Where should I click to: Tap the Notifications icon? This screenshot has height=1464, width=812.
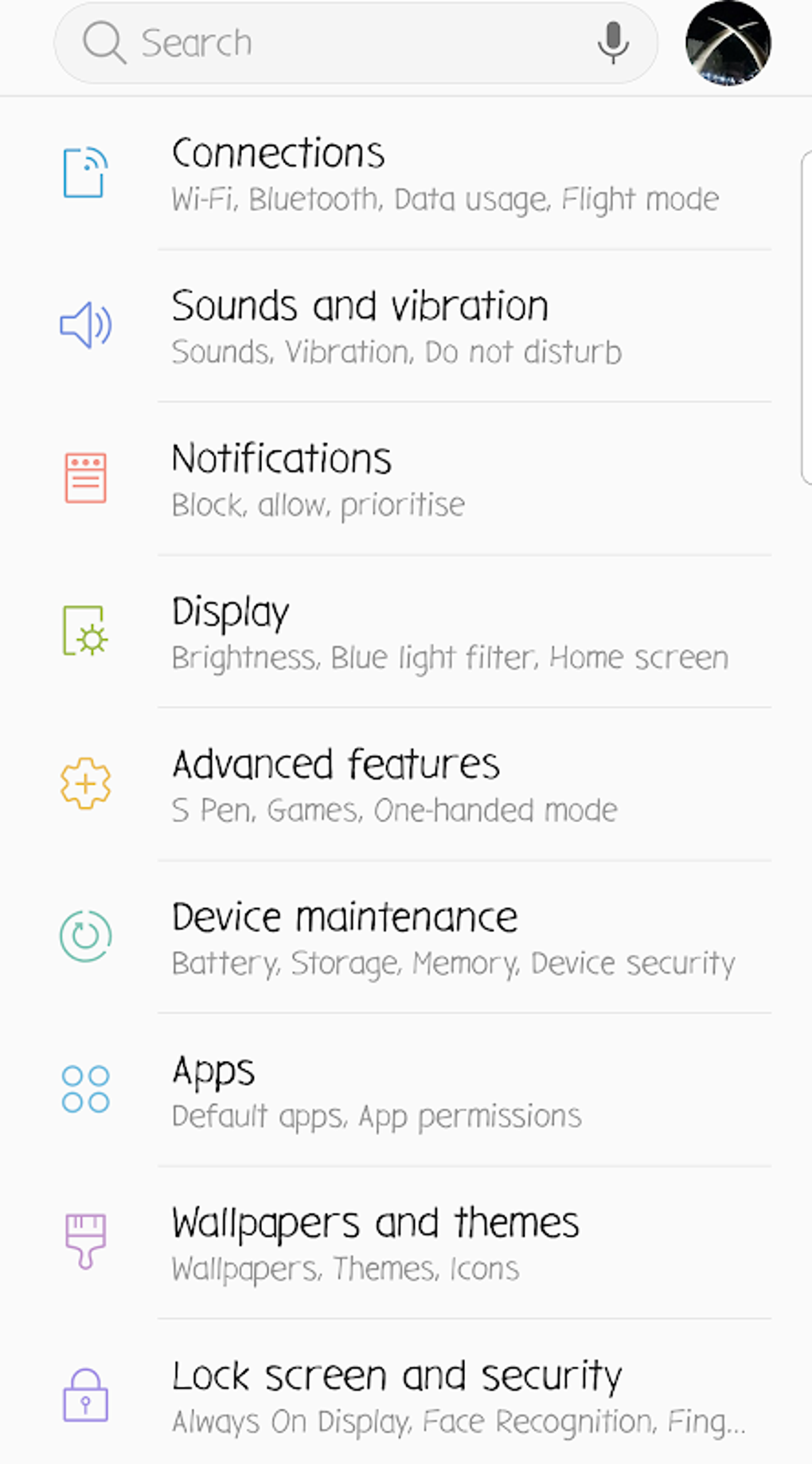pos(85,476)
